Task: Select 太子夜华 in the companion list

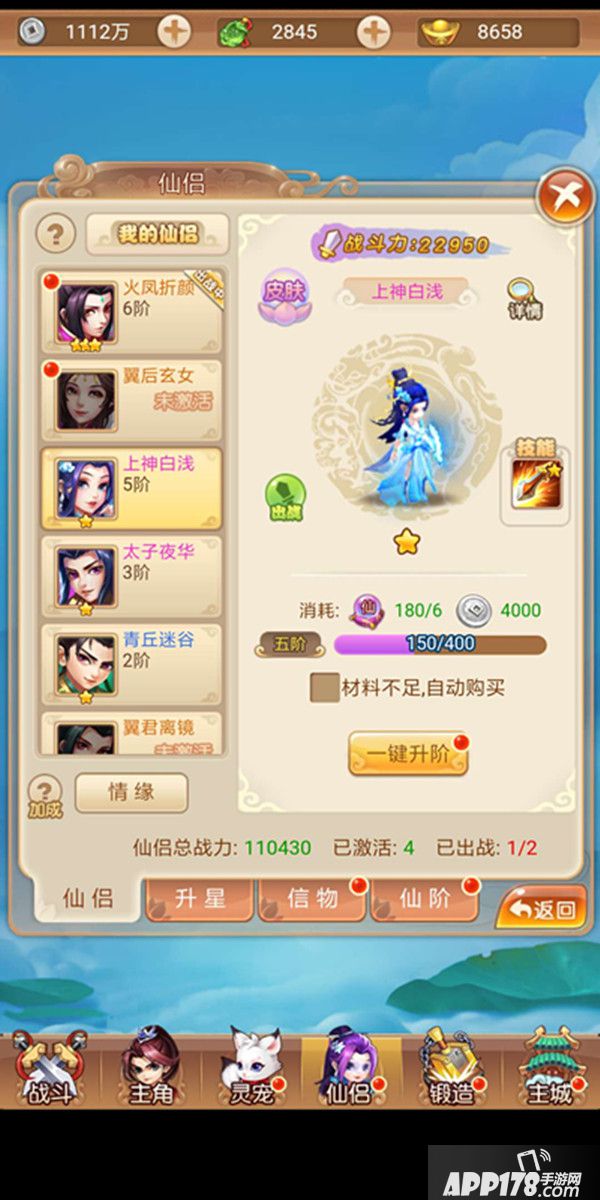Action: click(132, 577)
